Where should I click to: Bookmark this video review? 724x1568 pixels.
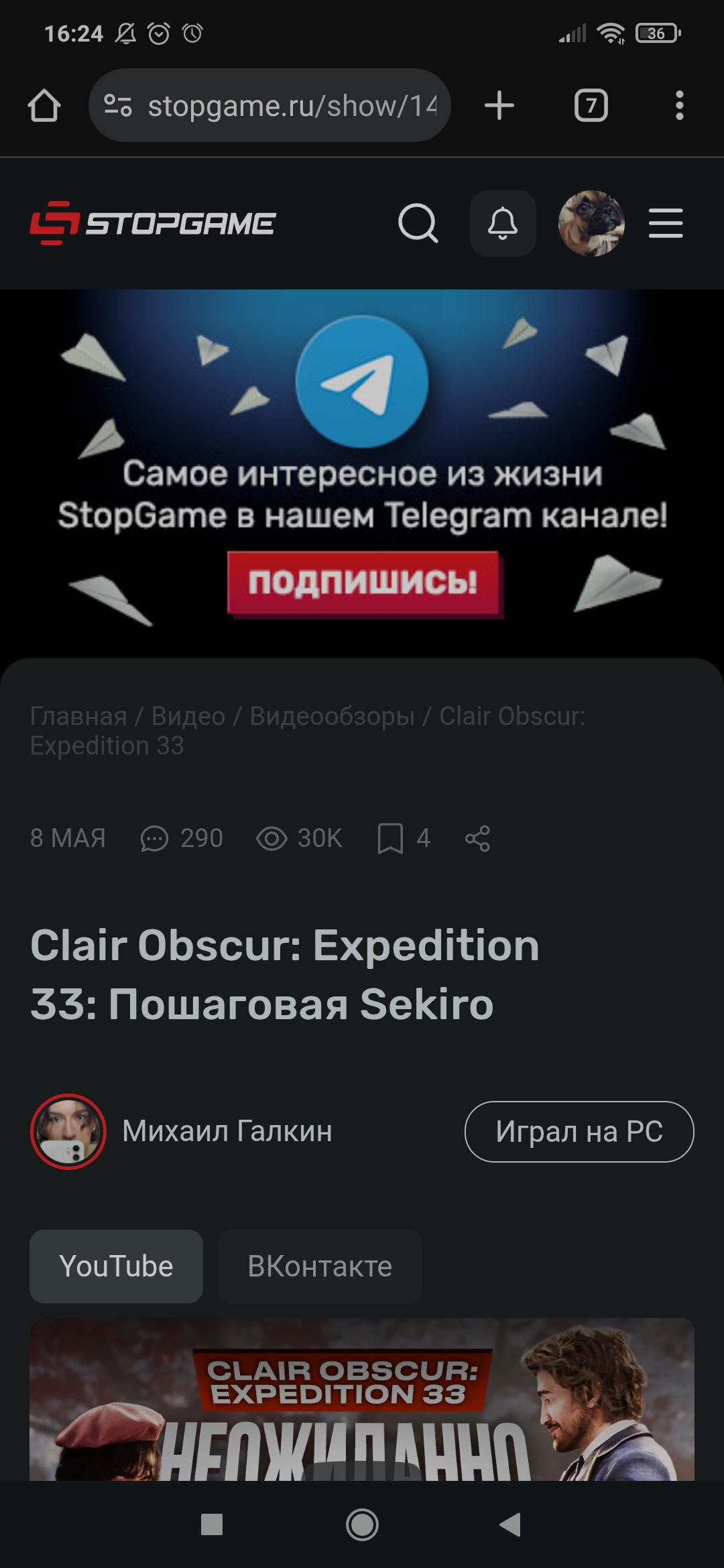click(391, 838)
